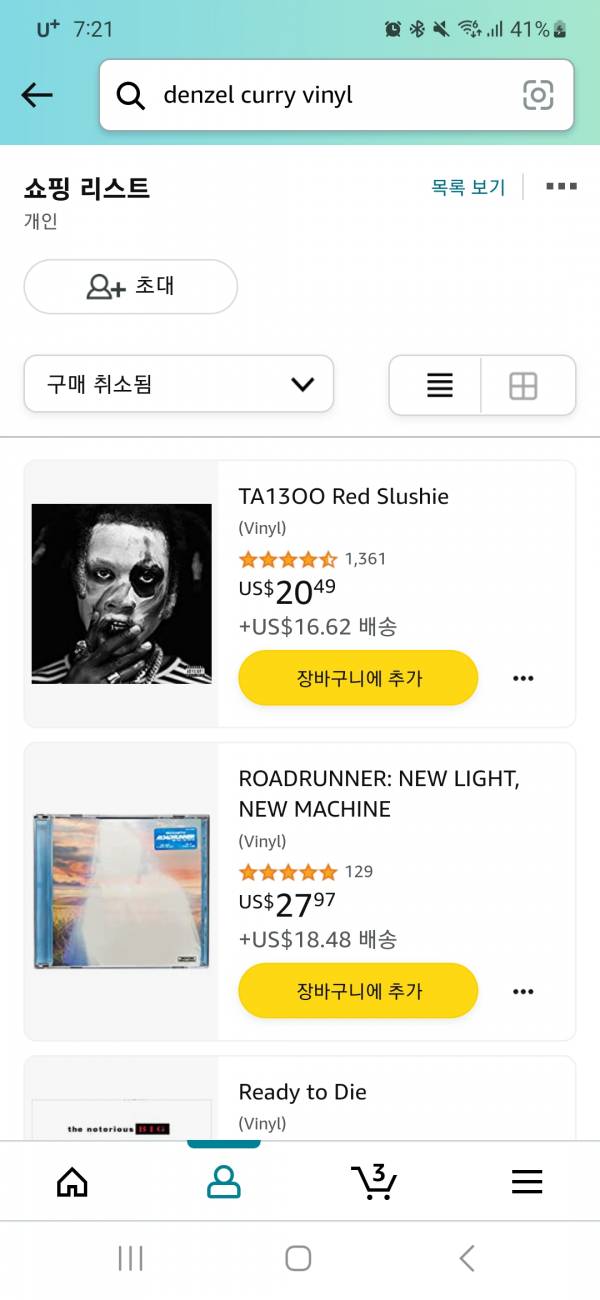Image resolution: width=600 pixels, height=1300 pixels.
Task: Open camera lens search icon
Action: tap(538, 95)
